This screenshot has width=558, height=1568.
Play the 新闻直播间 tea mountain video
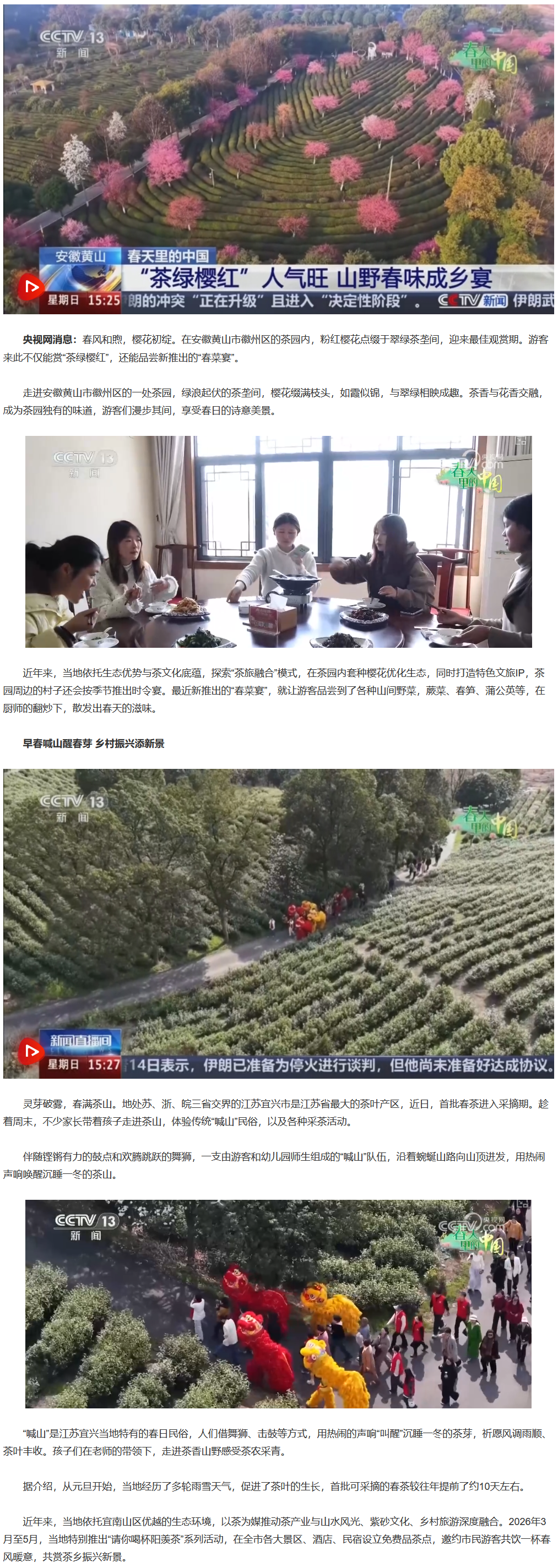[30, 1051]
